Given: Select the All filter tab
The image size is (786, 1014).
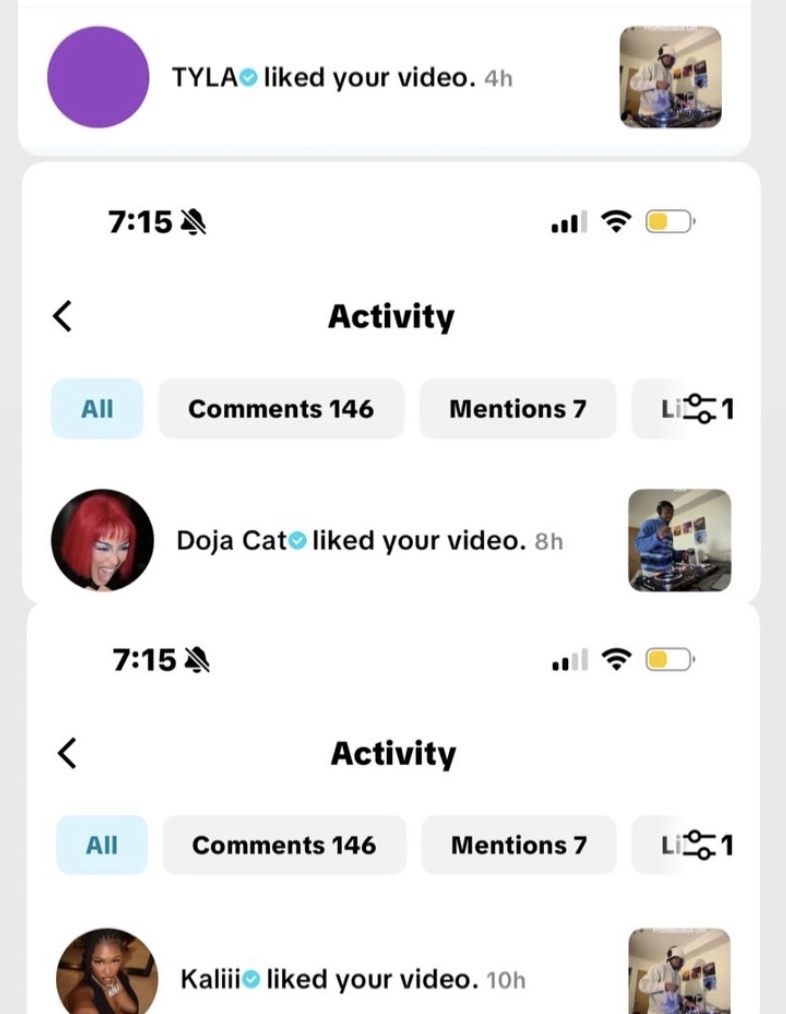Looking at the screenshot, I should 97,408.
